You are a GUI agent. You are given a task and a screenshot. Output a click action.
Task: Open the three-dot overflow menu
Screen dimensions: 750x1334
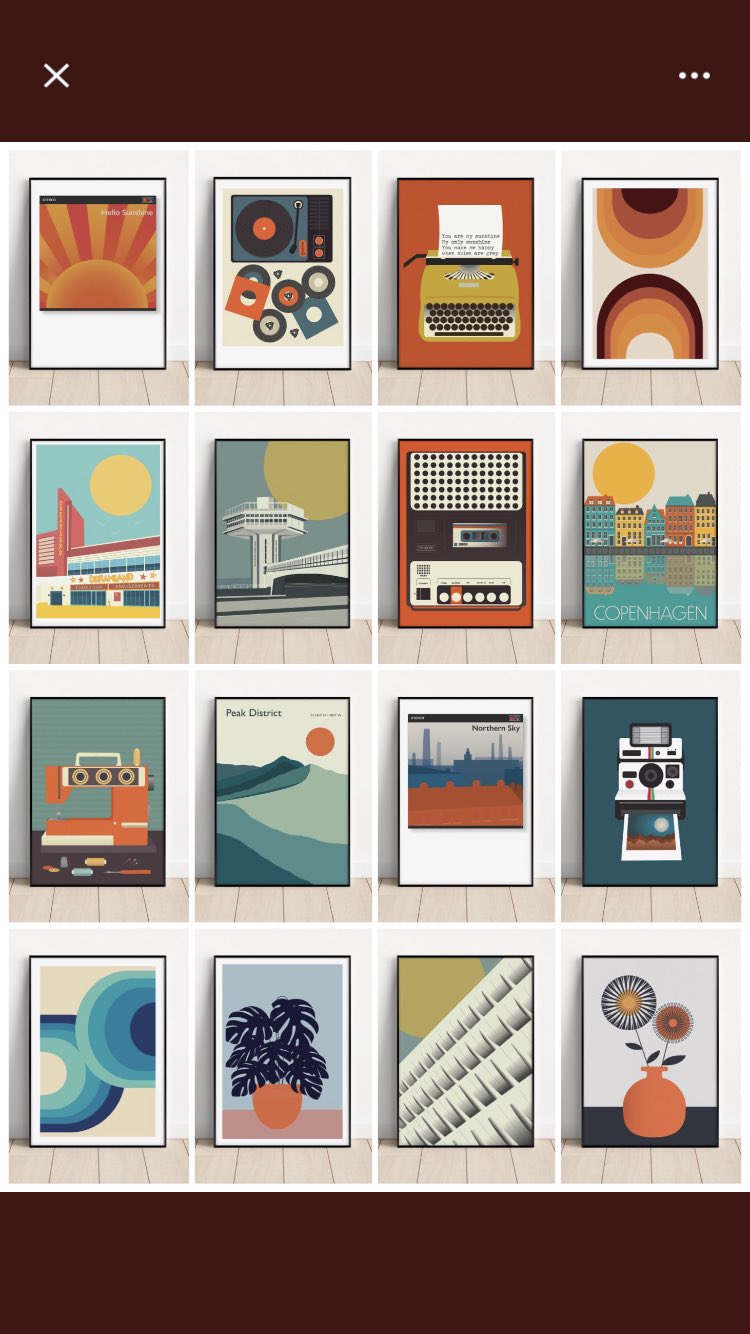(x=694, y=75)
